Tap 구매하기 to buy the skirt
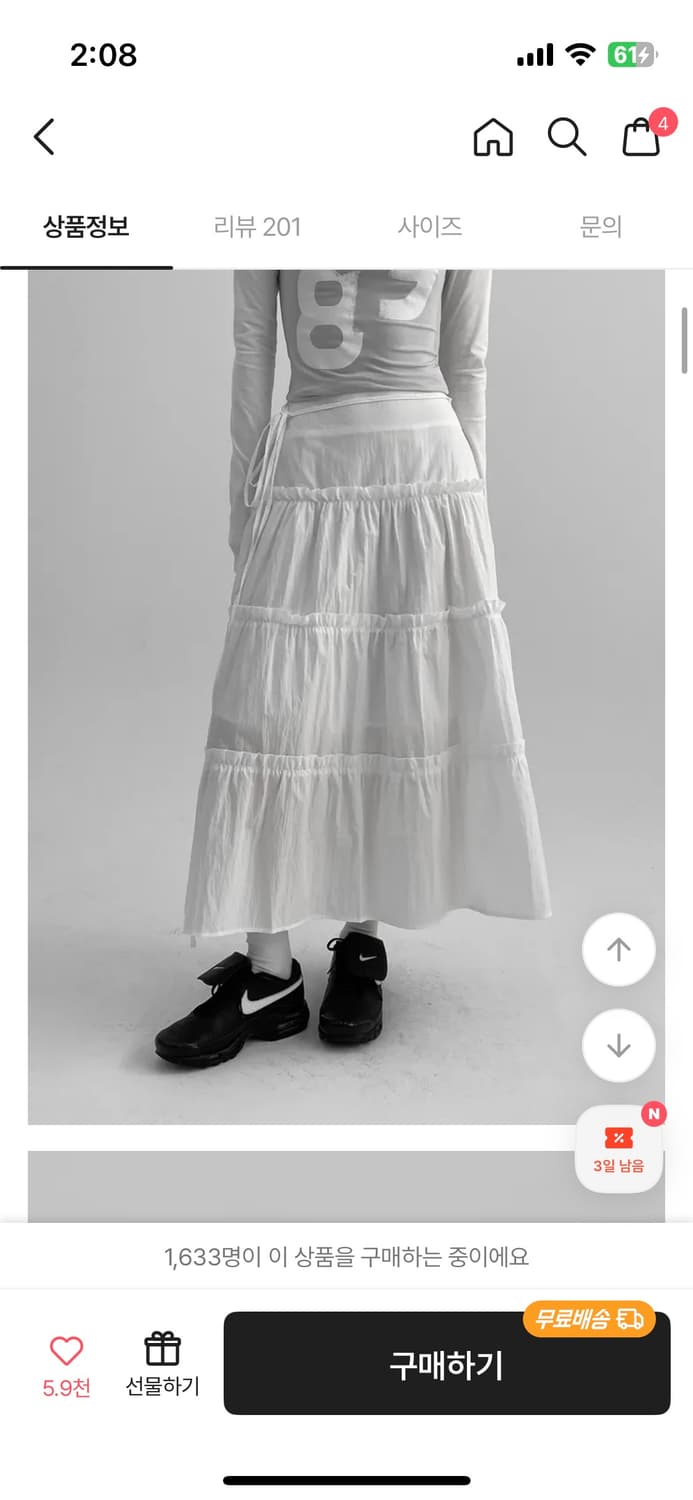The image size is (693, 1500). click(446, 1365)
